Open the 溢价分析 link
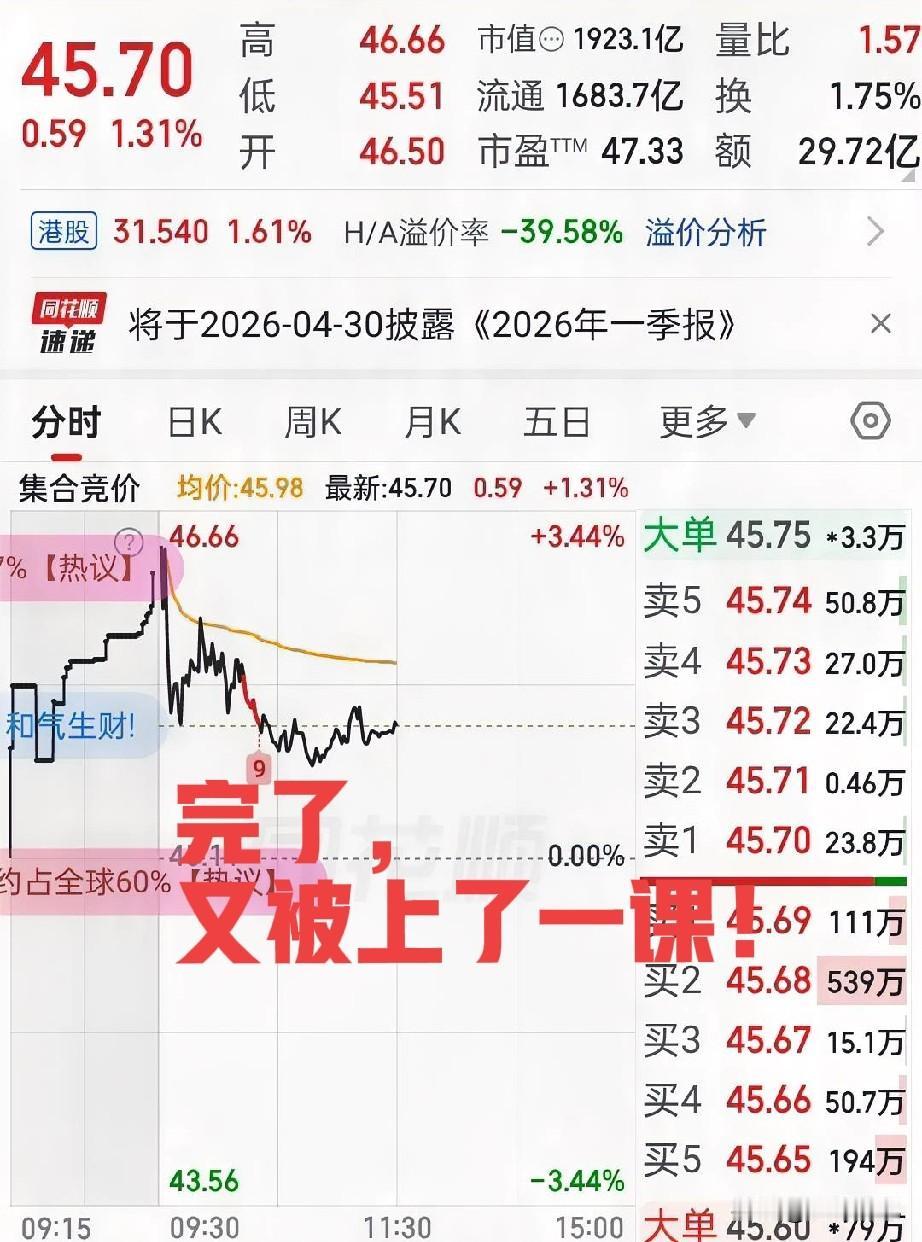This screenshot has height=1242, width=922. 706,231
